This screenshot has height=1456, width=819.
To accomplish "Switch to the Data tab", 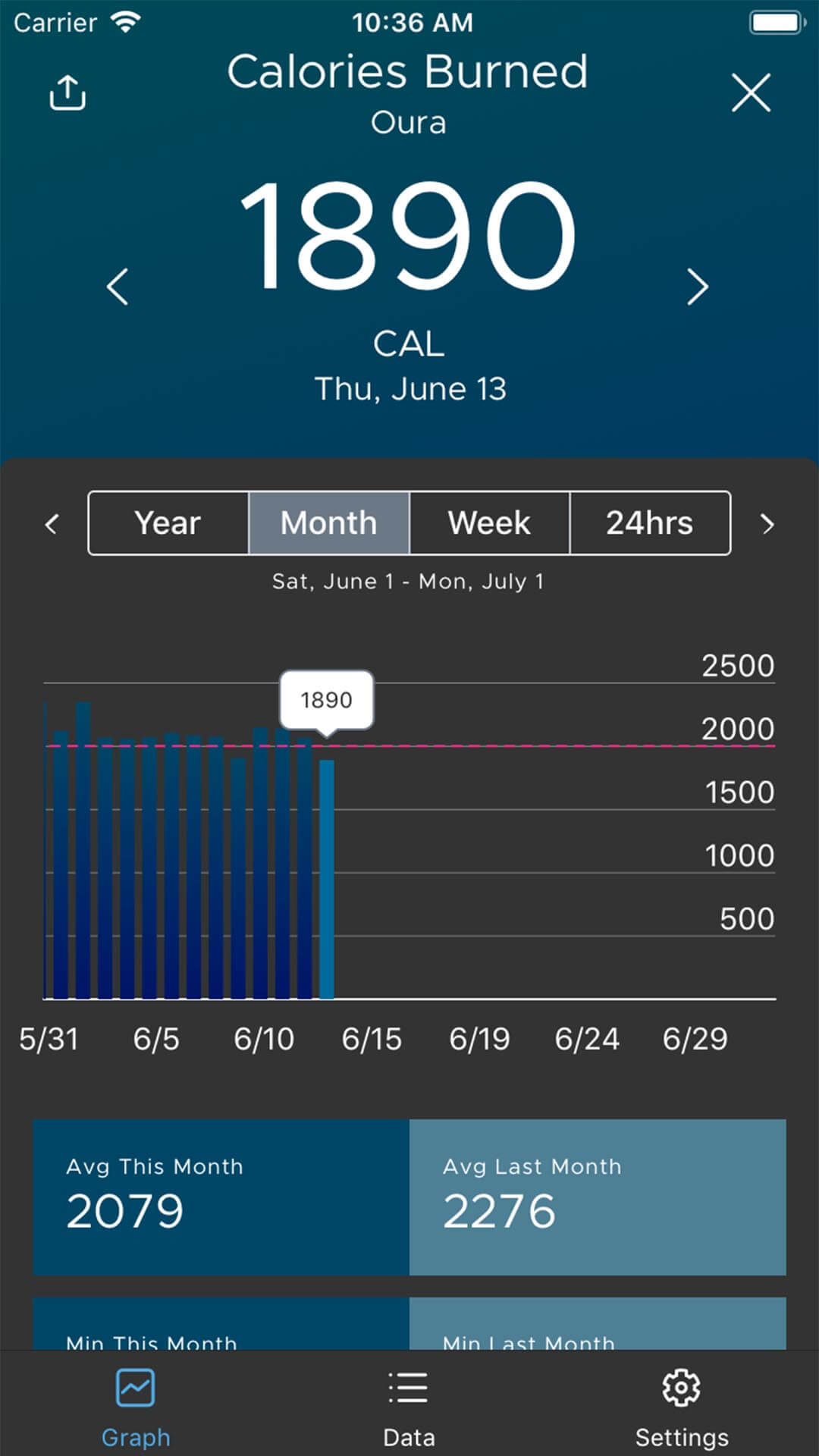I will click(409, 1405).
